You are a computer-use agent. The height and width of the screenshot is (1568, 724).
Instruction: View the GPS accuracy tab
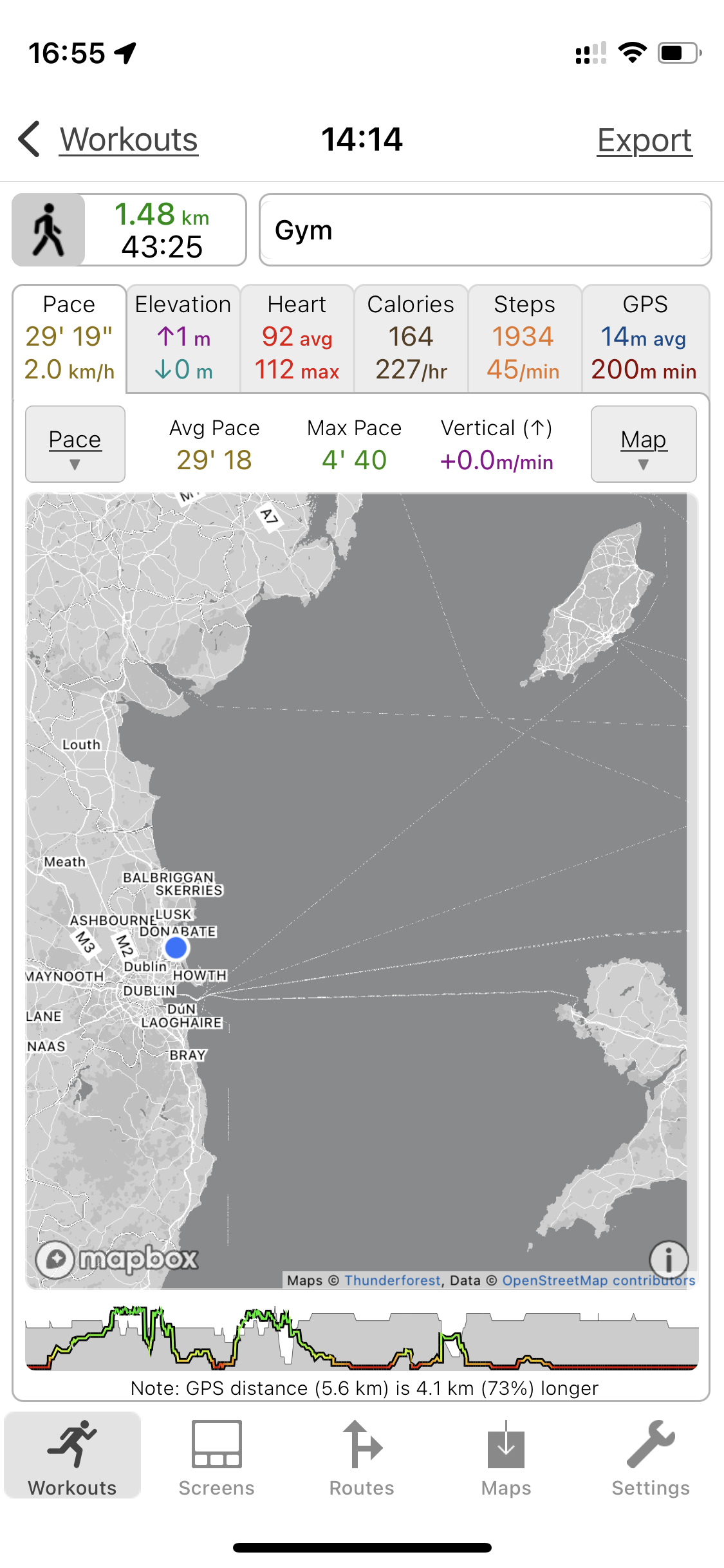[x=645, y=338]
